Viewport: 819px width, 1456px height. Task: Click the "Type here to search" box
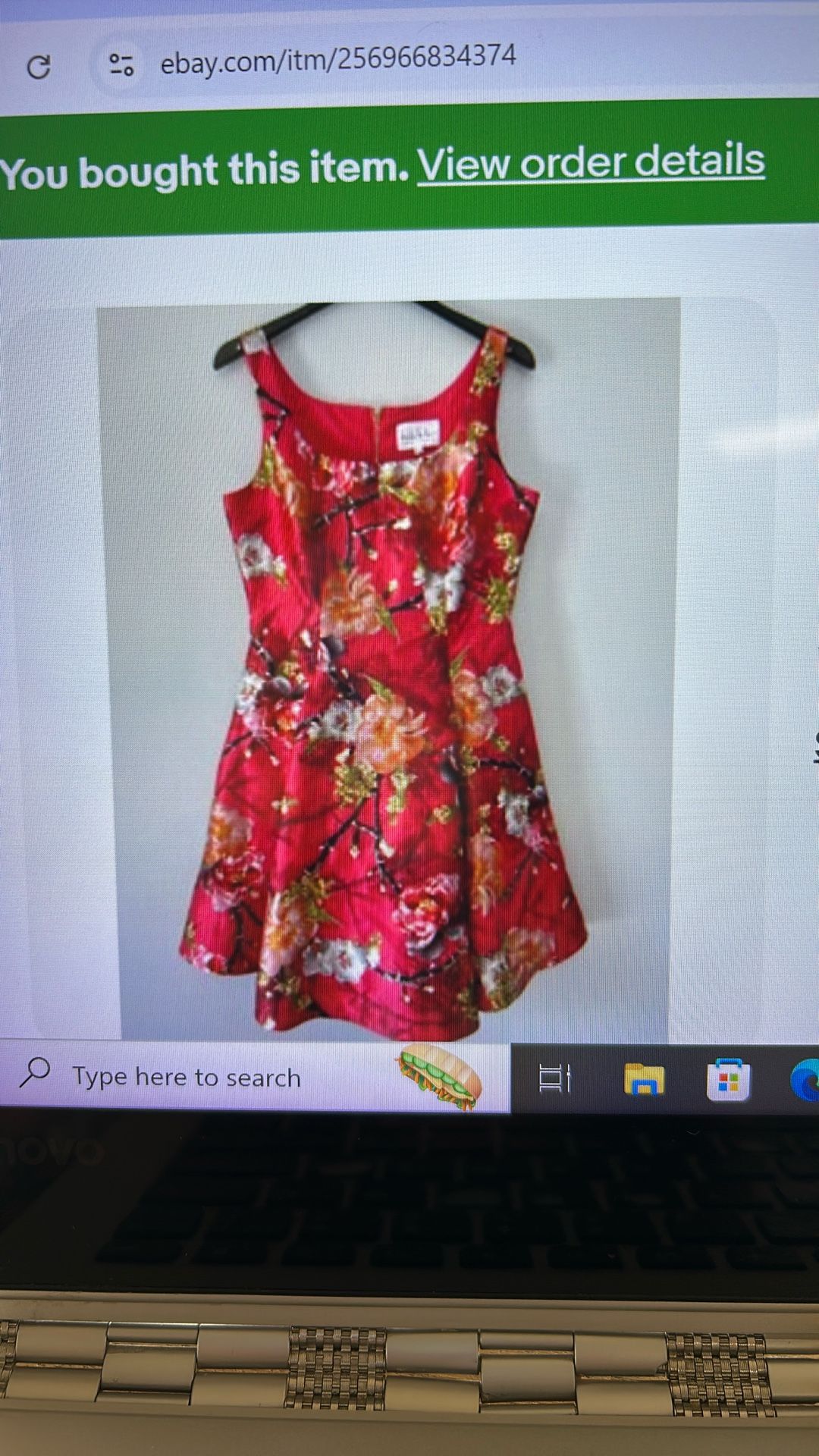point(186,1076)
